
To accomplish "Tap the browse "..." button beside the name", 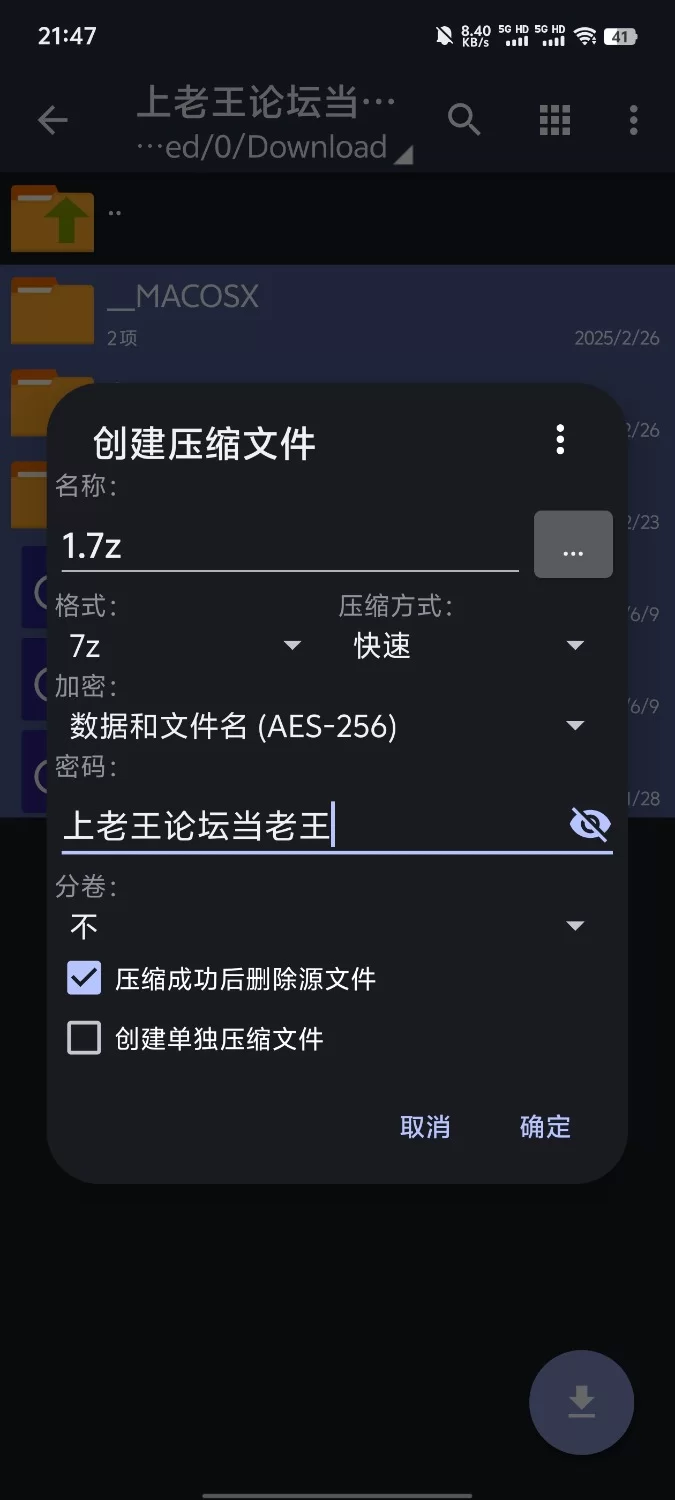I will pos(573,545).
